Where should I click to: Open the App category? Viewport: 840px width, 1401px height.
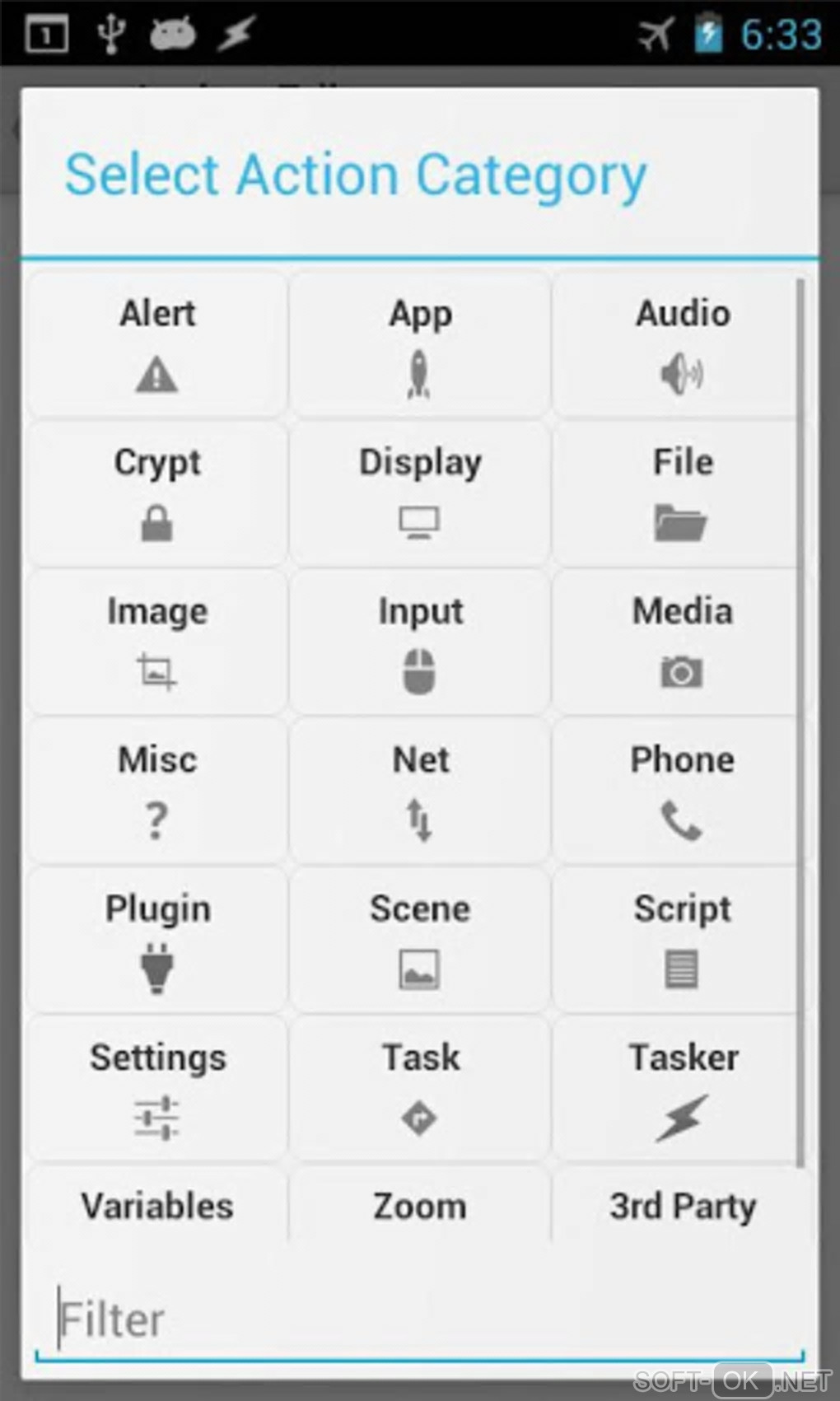pos(420,345)
